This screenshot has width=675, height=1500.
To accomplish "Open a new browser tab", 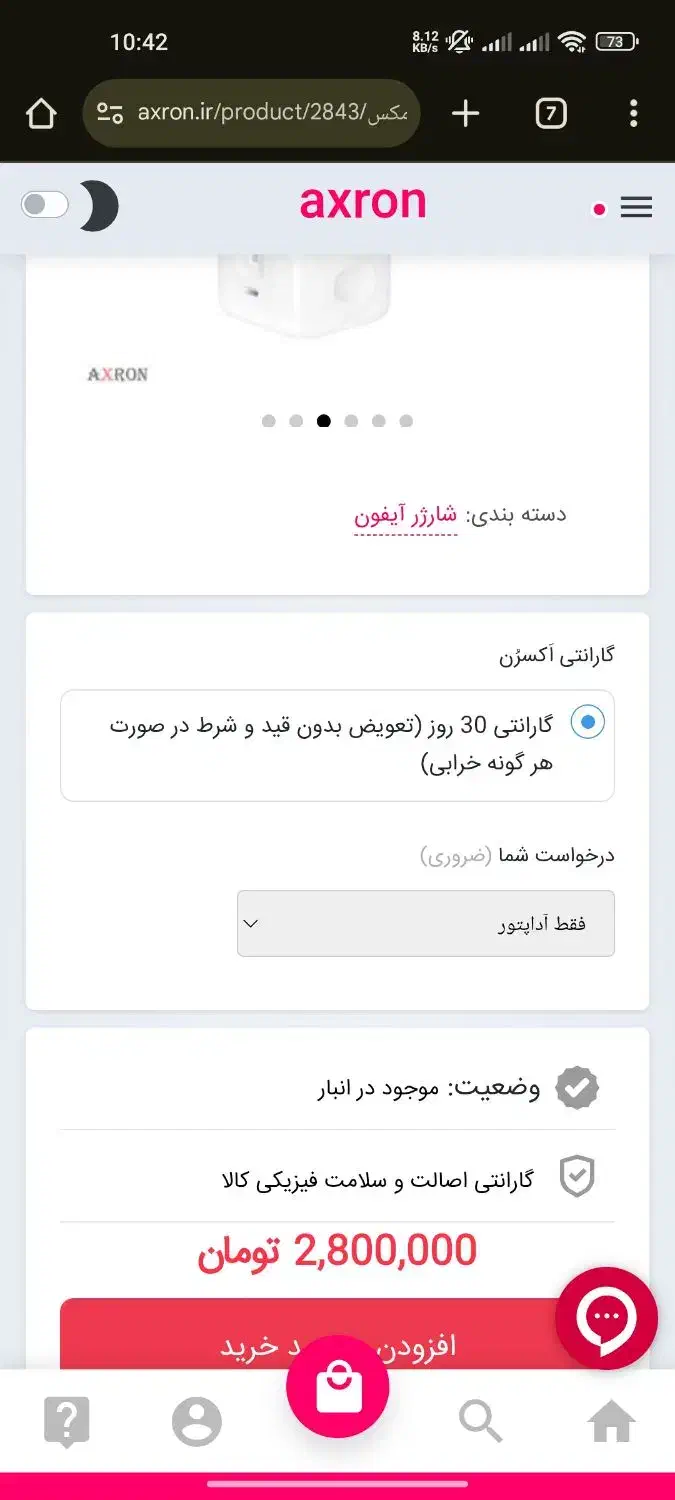I will pos(465,113).
